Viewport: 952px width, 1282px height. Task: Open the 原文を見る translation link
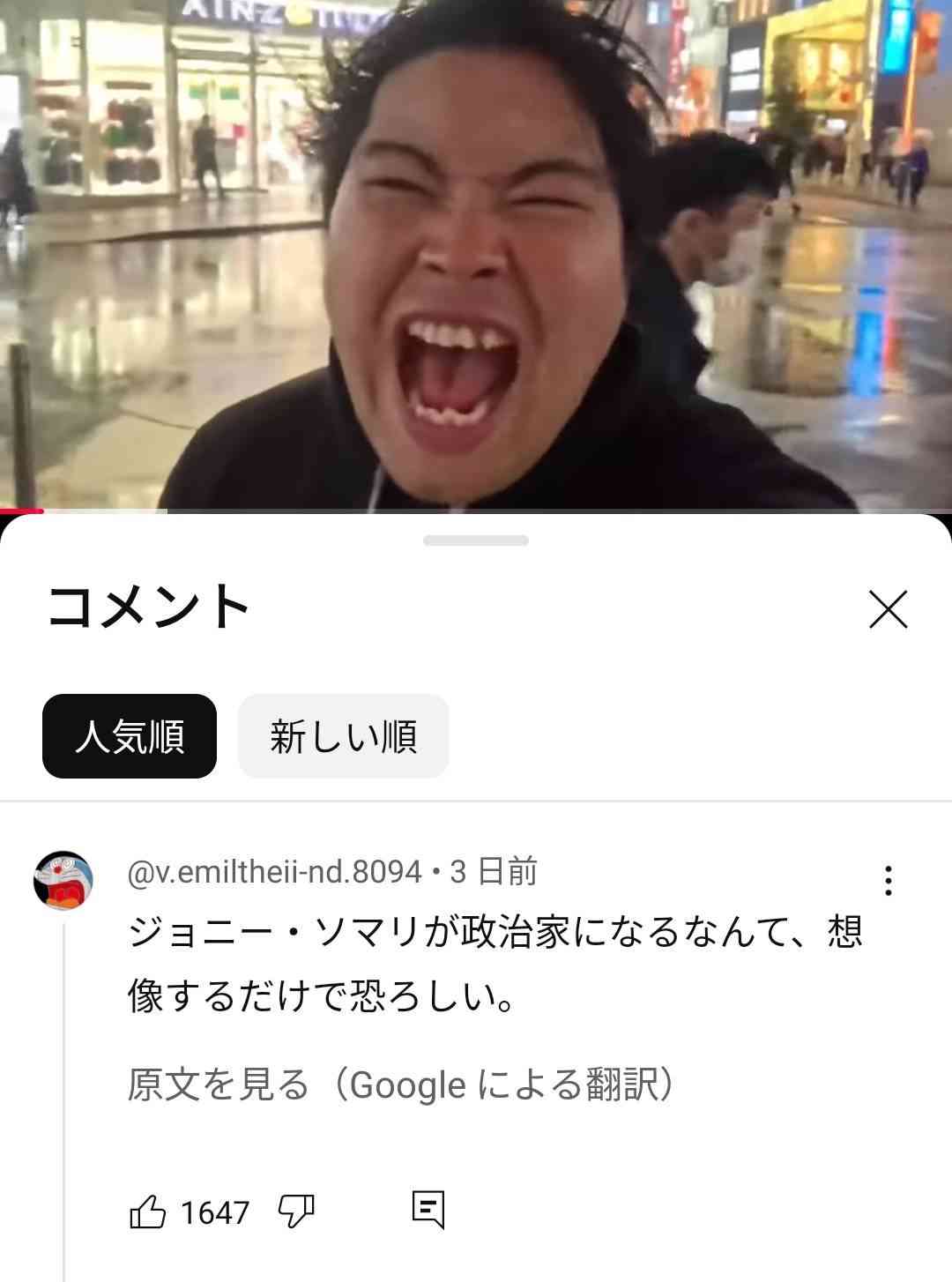point(400,1084)
